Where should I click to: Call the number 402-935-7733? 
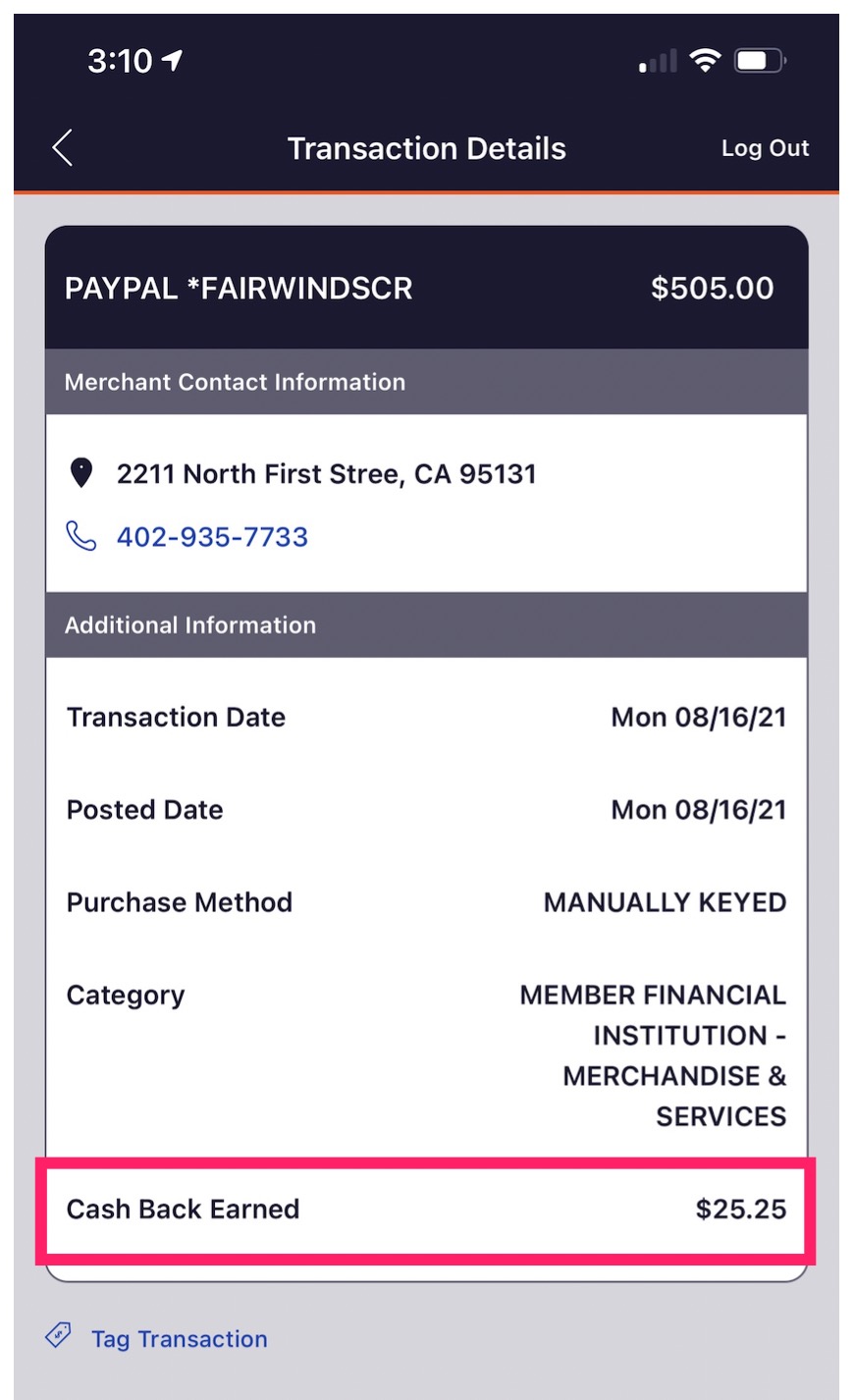(x=212, y=536)
